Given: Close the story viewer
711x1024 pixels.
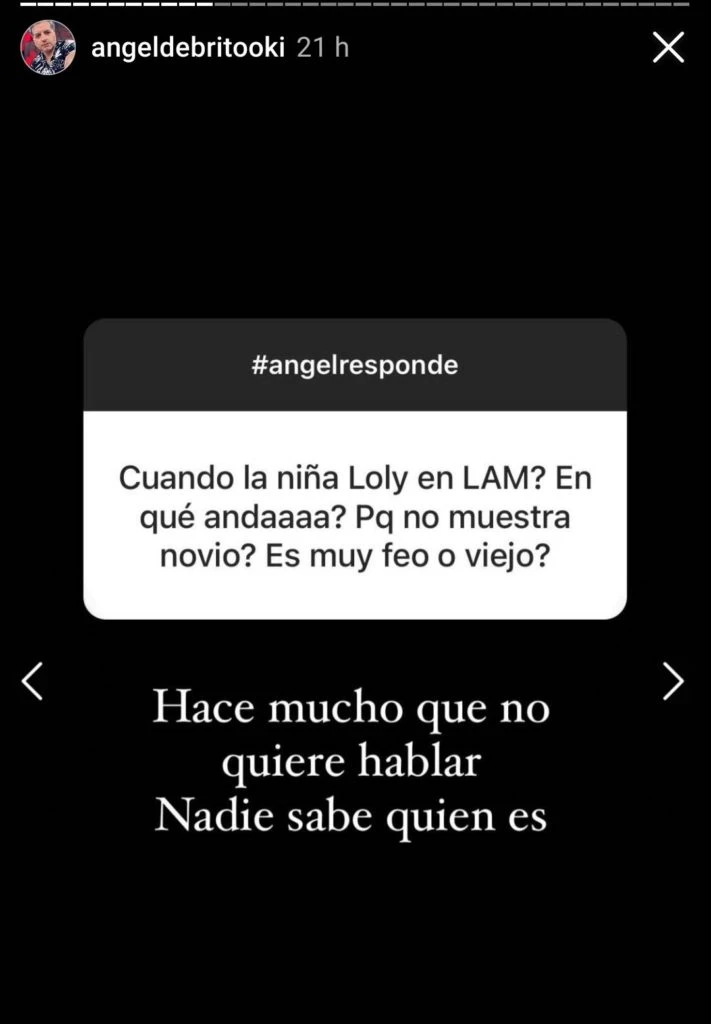Looking at the screenshot, I should tap(668, 47).
